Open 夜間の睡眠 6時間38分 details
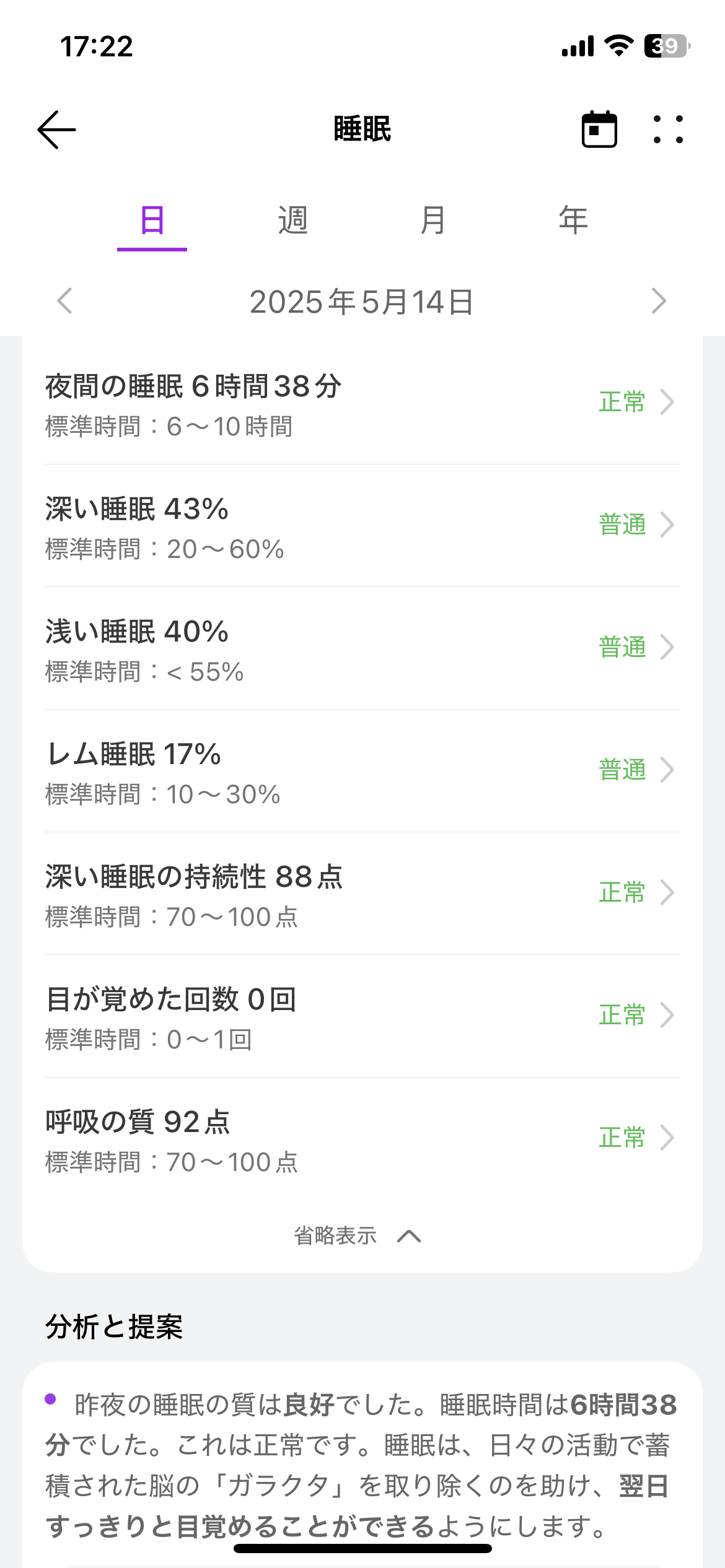The width and height of the screenshot is (725, 1568). point(362,404)
